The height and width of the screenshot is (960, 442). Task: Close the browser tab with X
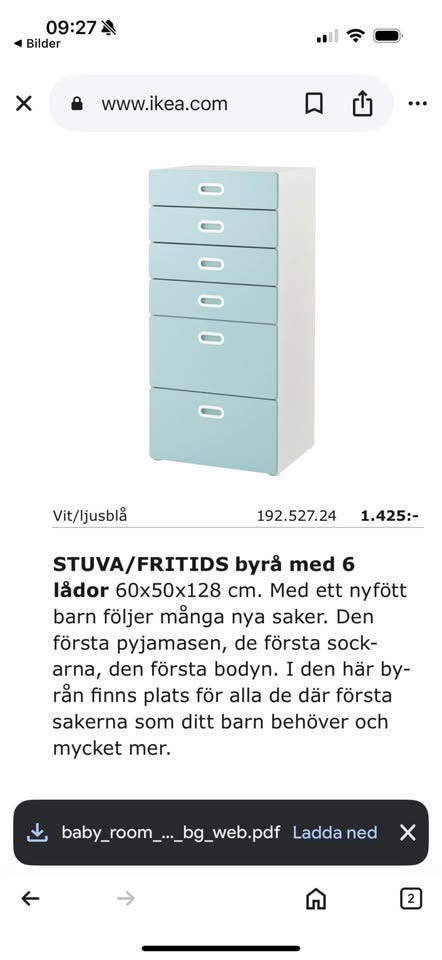24,103
